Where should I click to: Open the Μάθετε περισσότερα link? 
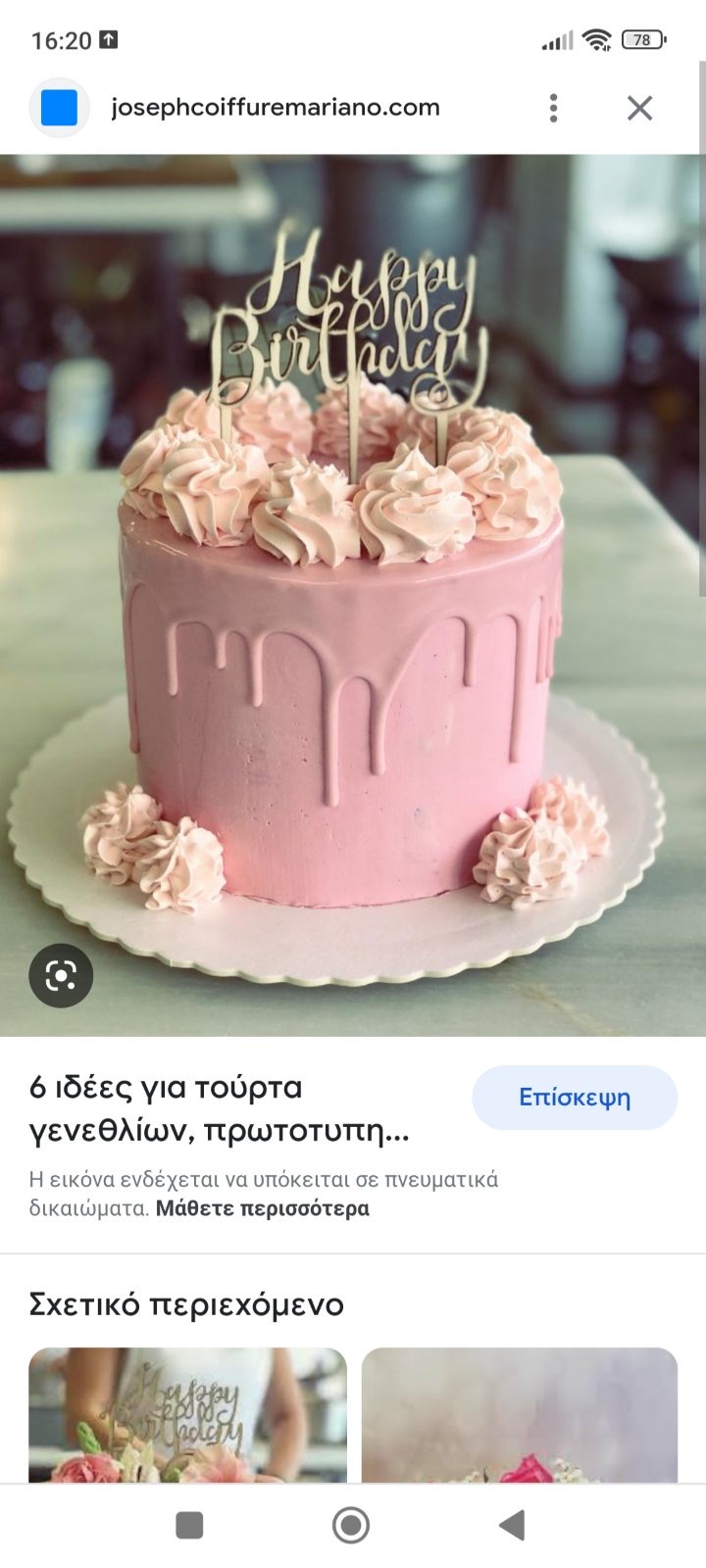click(x=262, y=1208)
